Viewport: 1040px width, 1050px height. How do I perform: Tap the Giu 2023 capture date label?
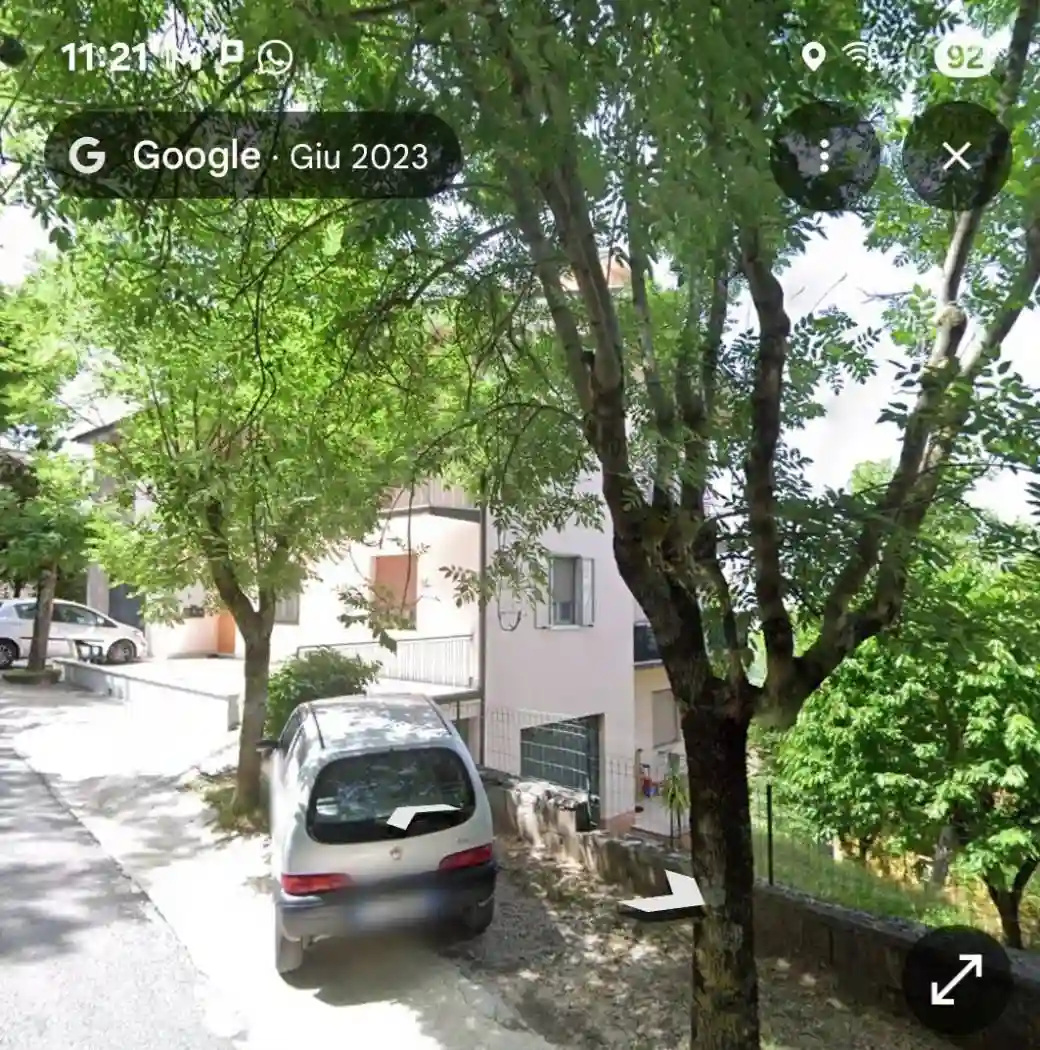(x=357, y=156)
